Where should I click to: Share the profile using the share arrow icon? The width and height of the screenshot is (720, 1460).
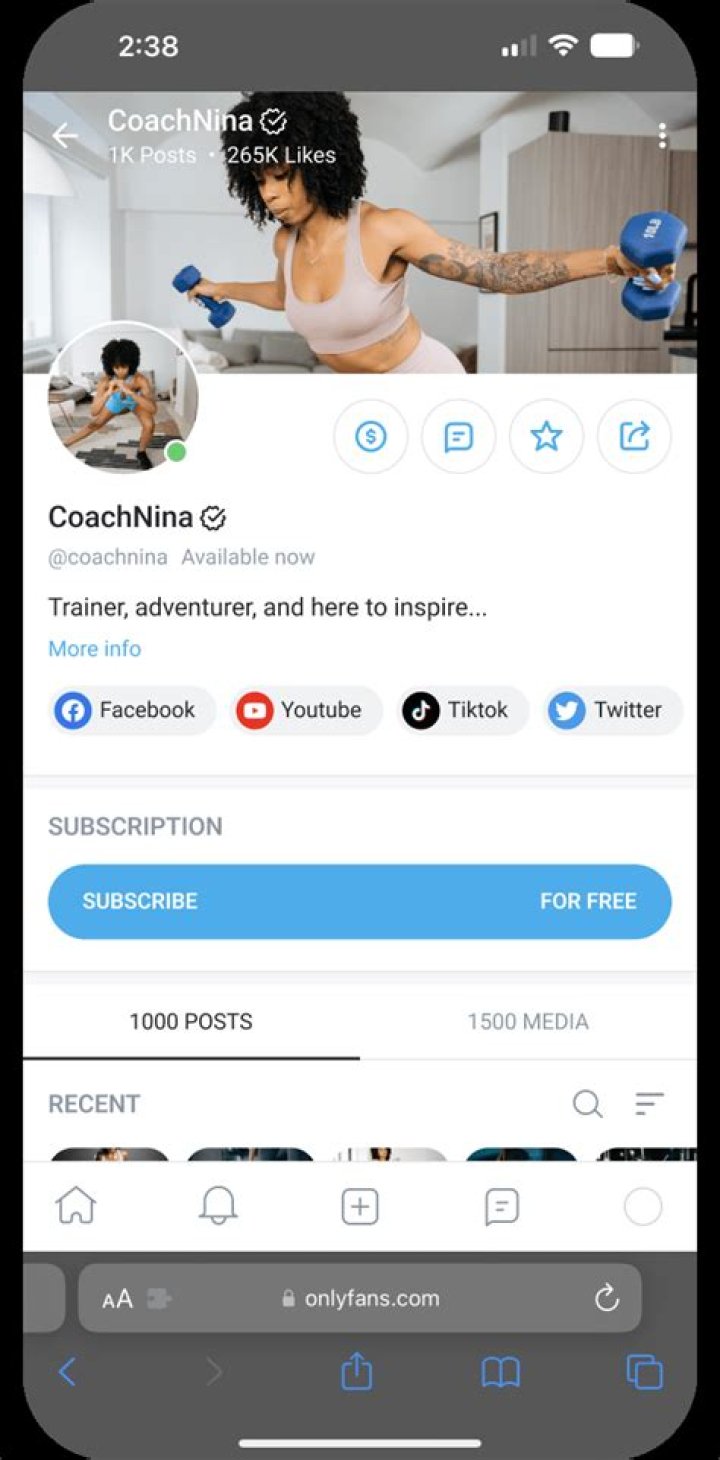[x=634, y=436]
